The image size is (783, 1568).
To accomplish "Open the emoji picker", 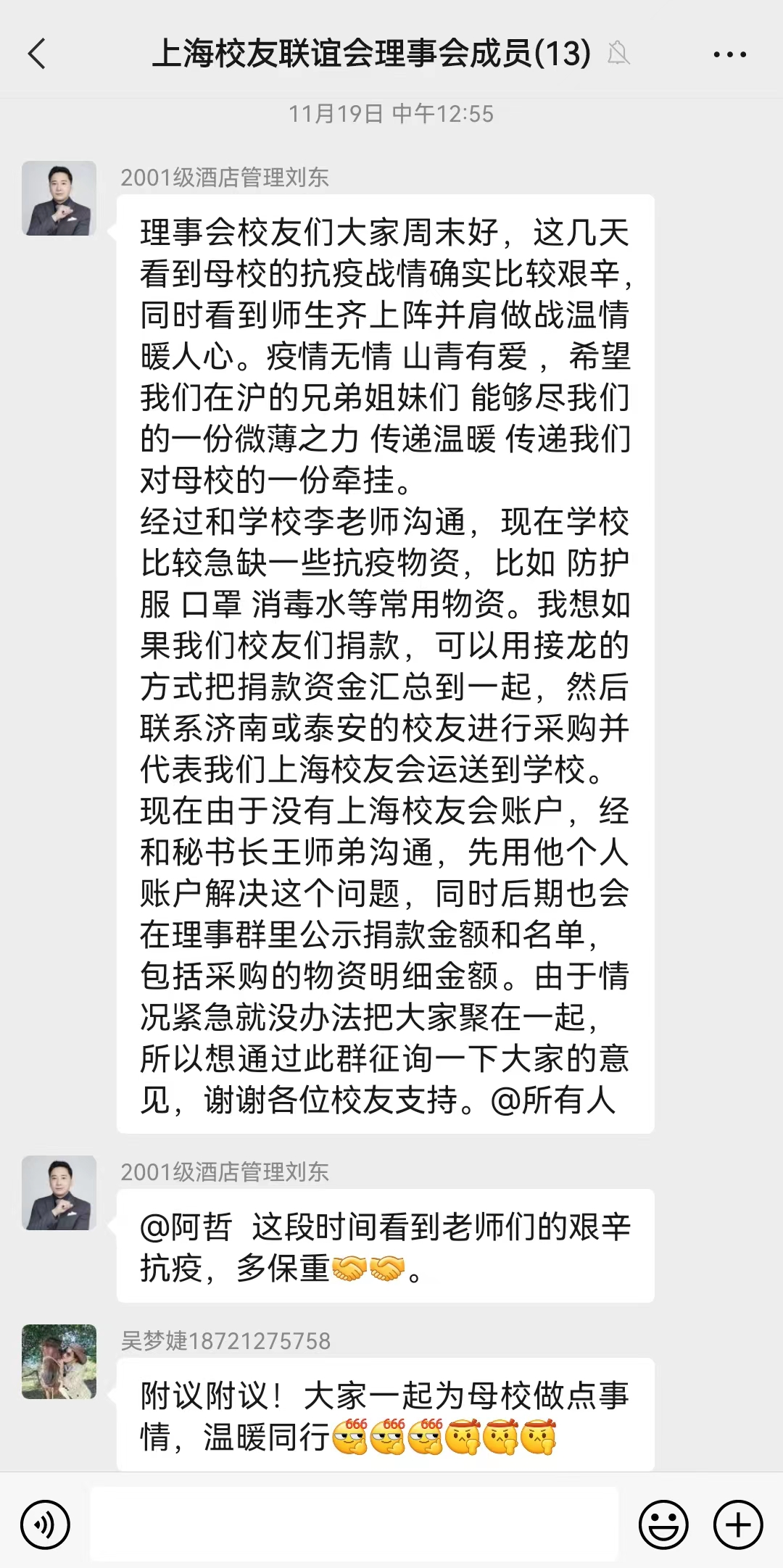I will pyautogui.click(x=663, y=1525).
